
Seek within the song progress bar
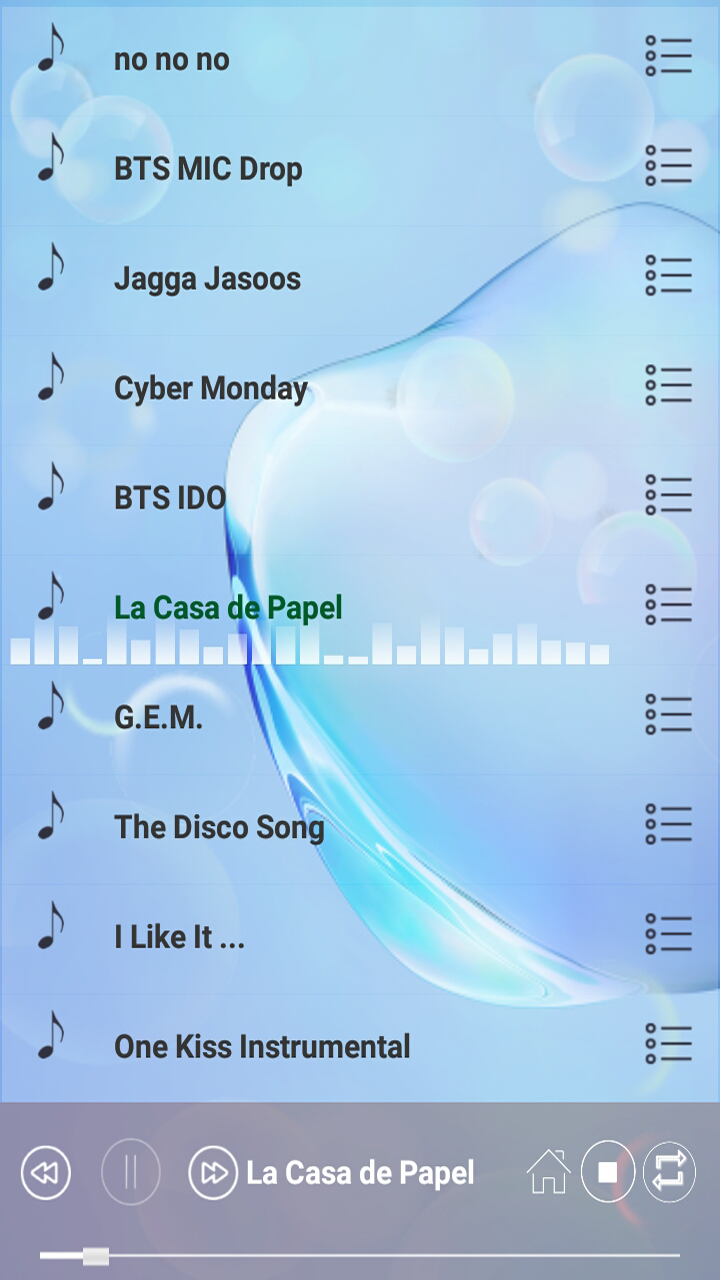360,1256
